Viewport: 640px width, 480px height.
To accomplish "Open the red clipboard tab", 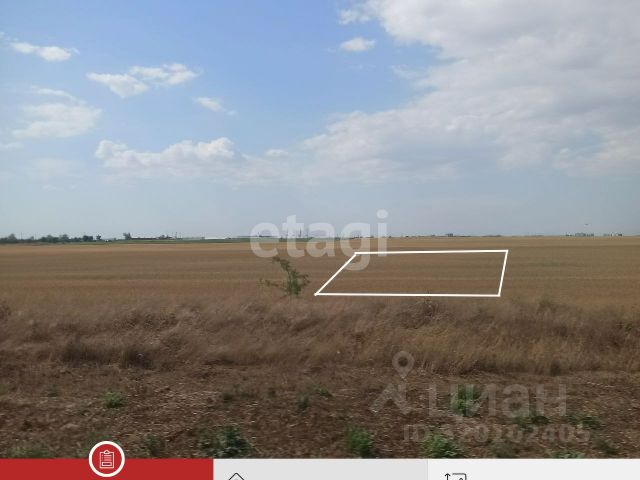I will [106, 461].
